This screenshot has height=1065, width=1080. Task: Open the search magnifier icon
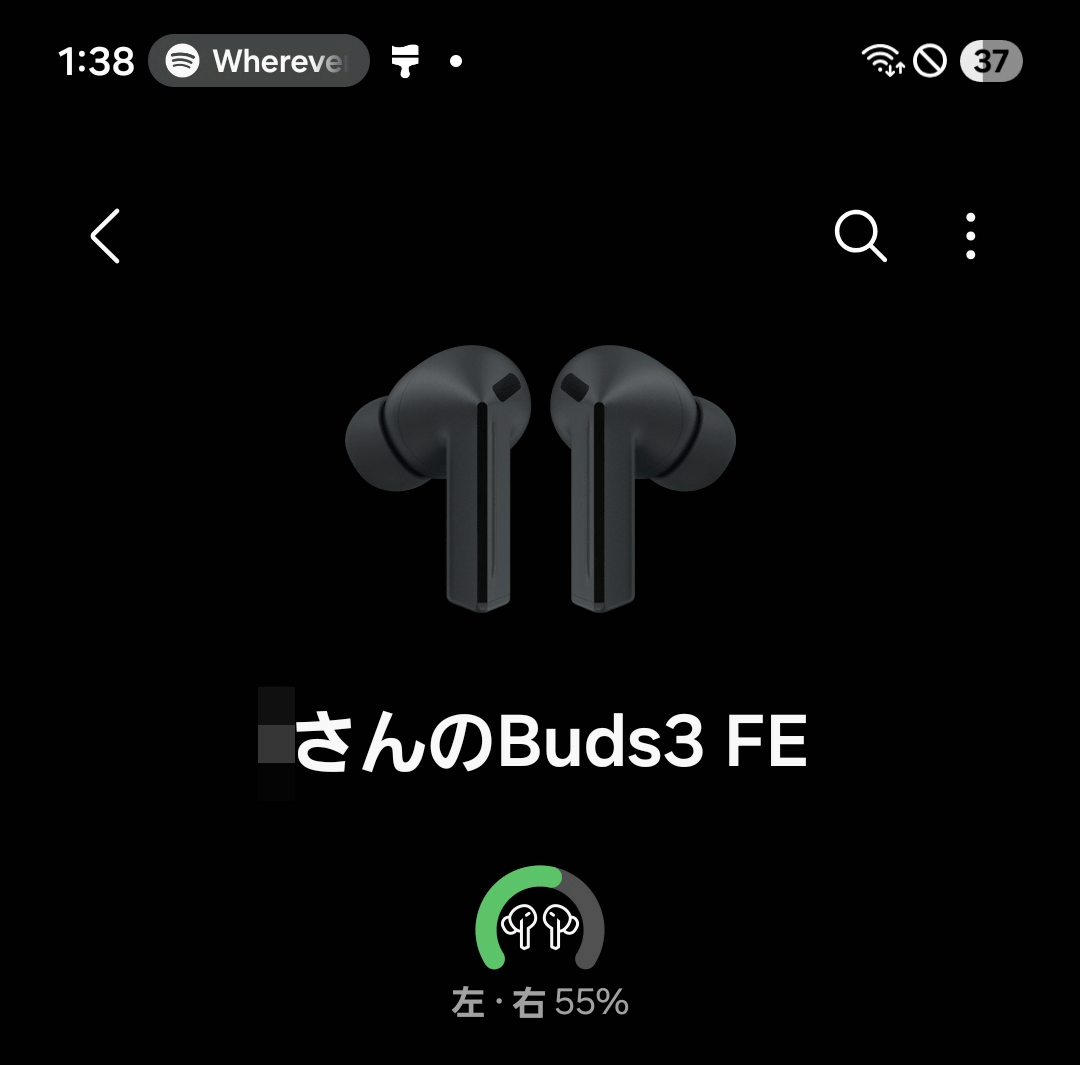pos(860,236)
